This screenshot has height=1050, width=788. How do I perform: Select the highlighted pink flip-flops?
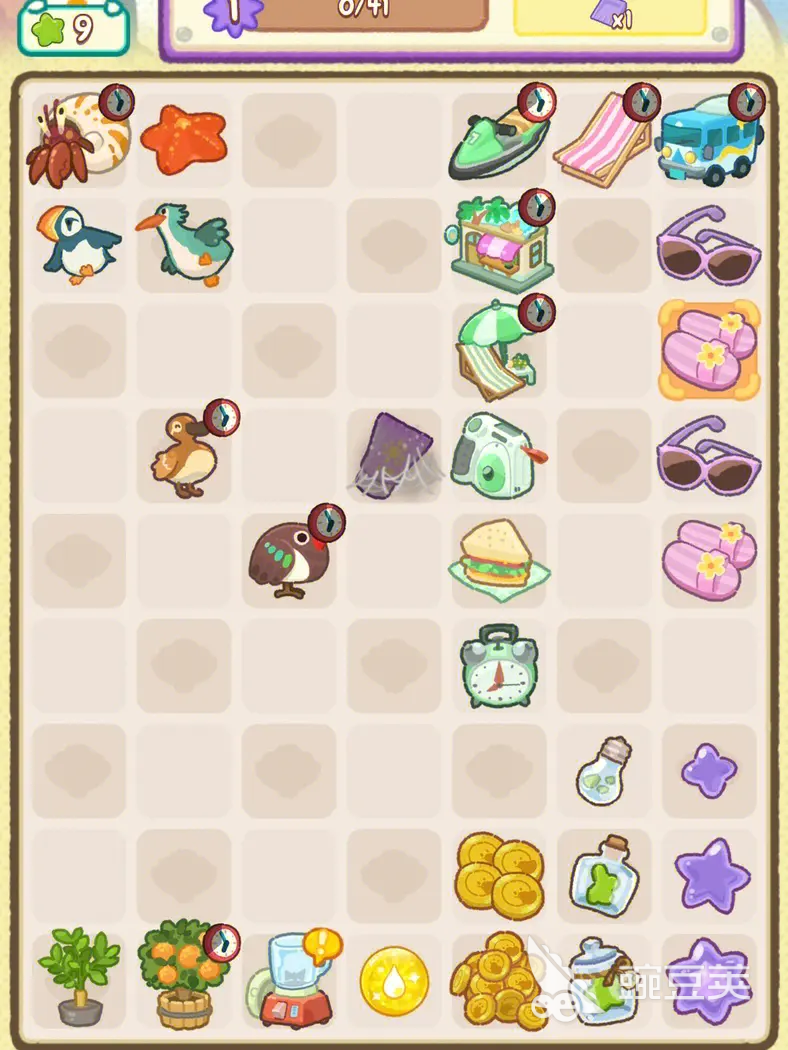tap(708, 350)
